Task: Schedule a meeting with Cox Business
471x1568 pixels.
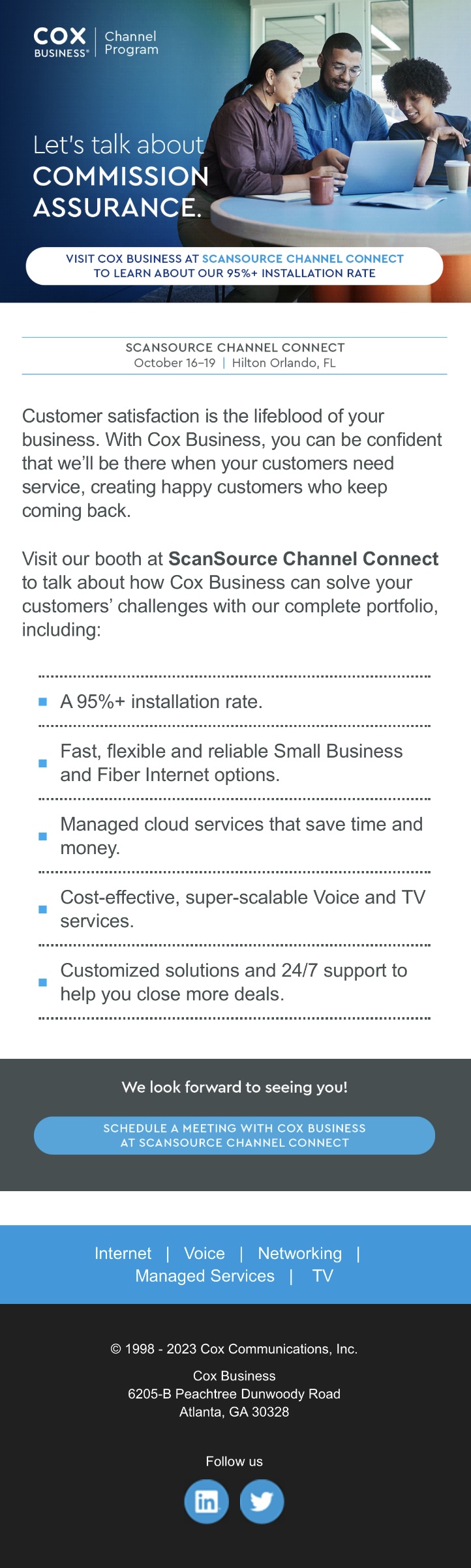Action: (234, 1135)
